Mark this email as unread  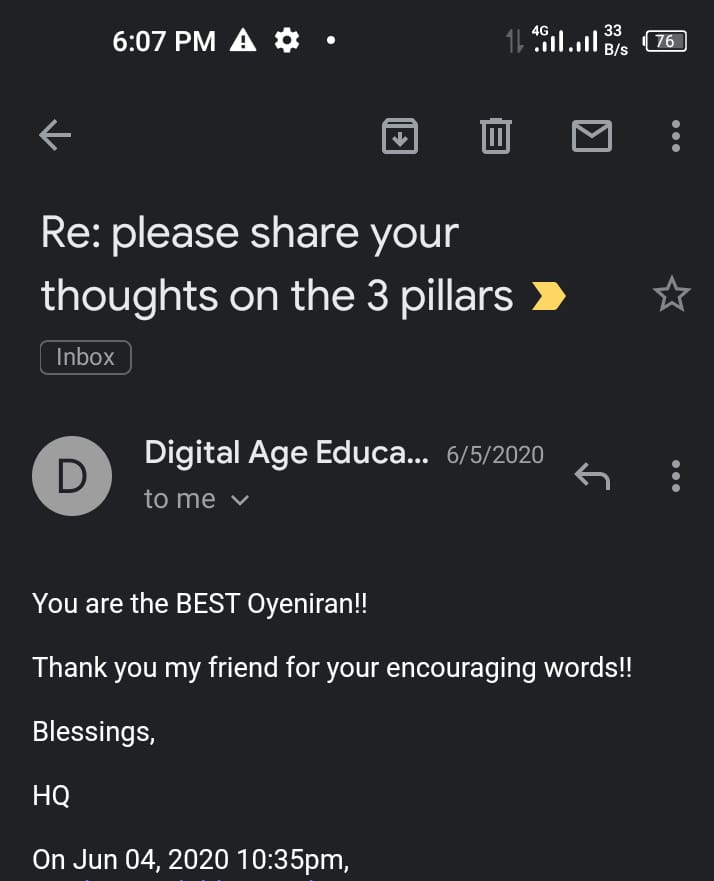pyautogui.click(x=591, y=136)
